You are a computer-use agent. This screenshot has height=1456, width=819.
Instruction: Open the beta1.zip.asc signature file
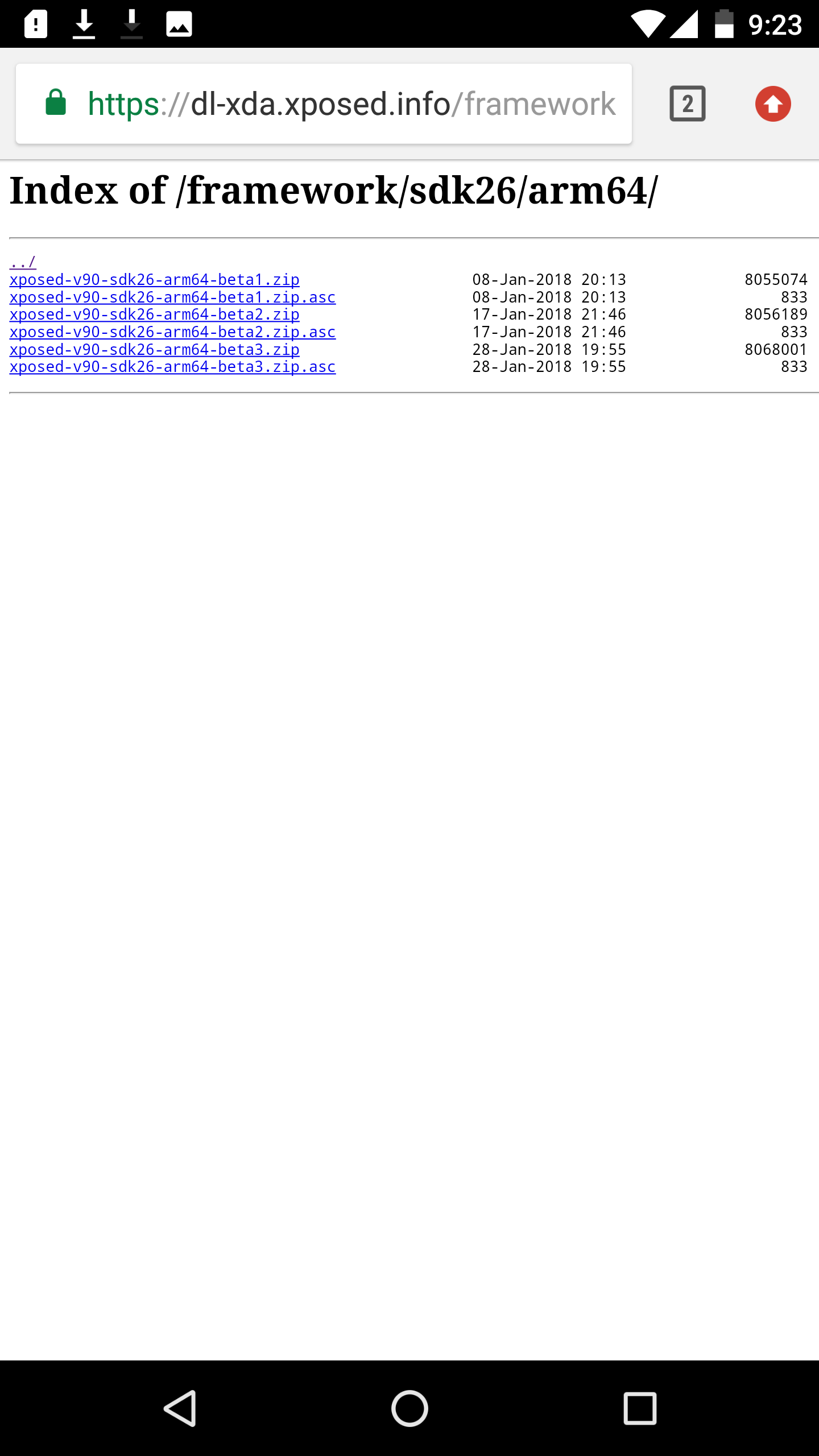point(173,297)
